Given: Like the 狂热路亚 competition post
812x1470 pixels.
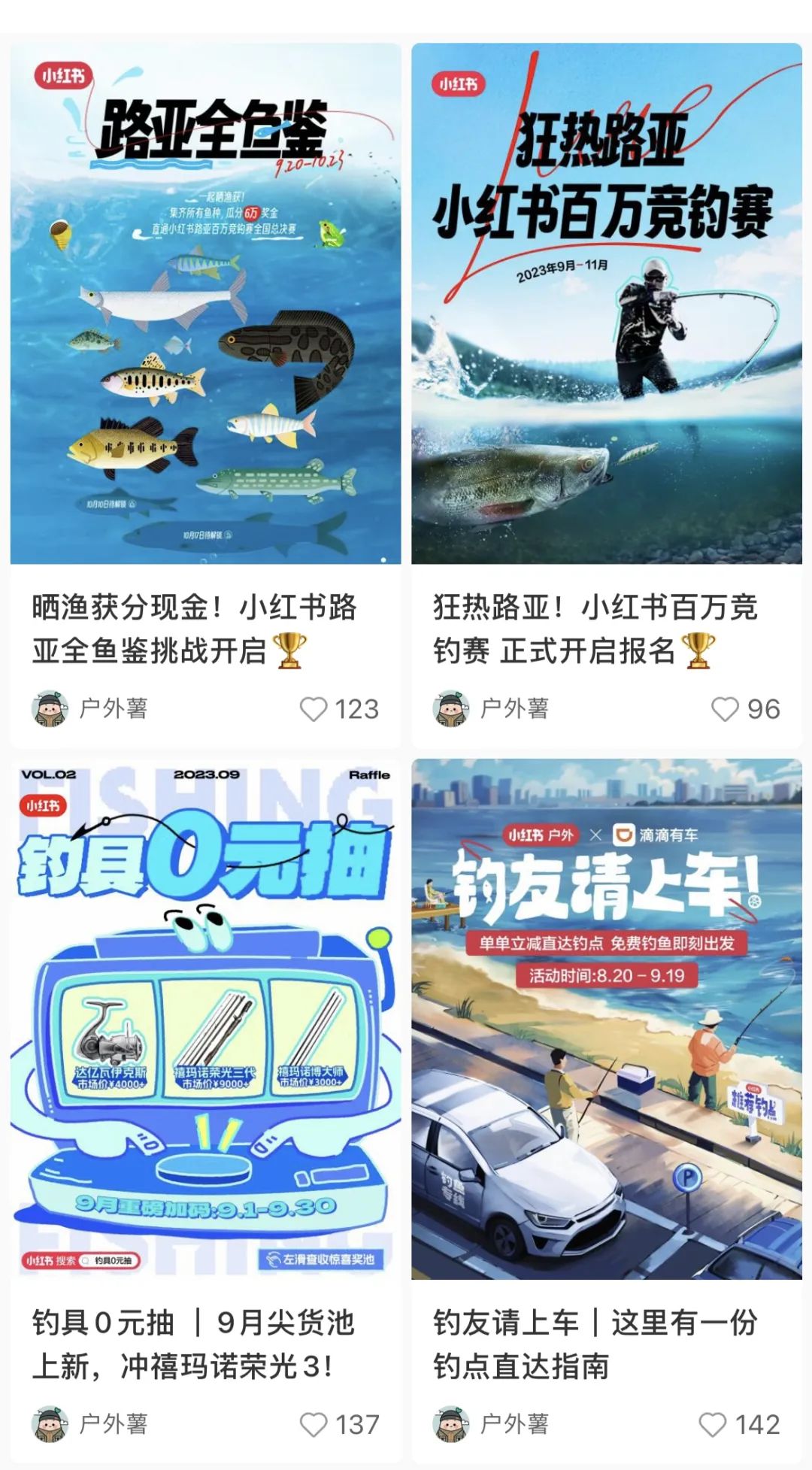Looking at the screenshot, I should click(x=725, y=709).
